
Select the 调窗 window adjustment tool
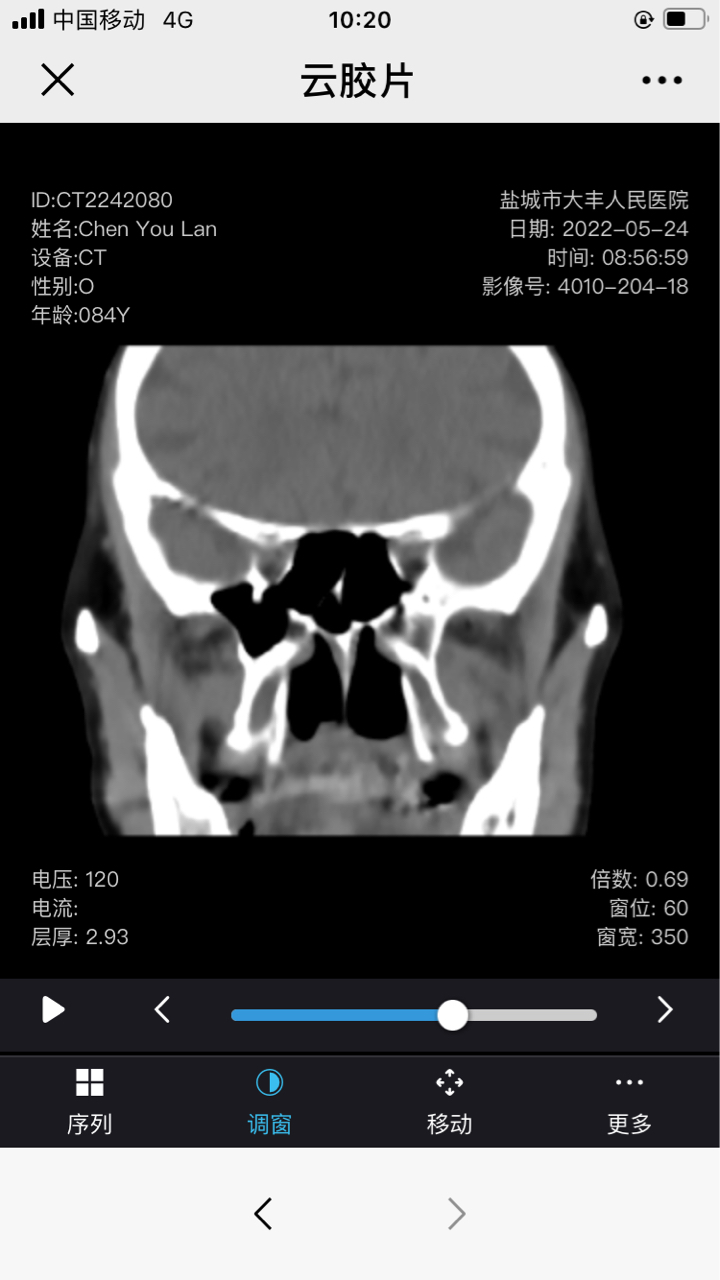(270, 1102)
